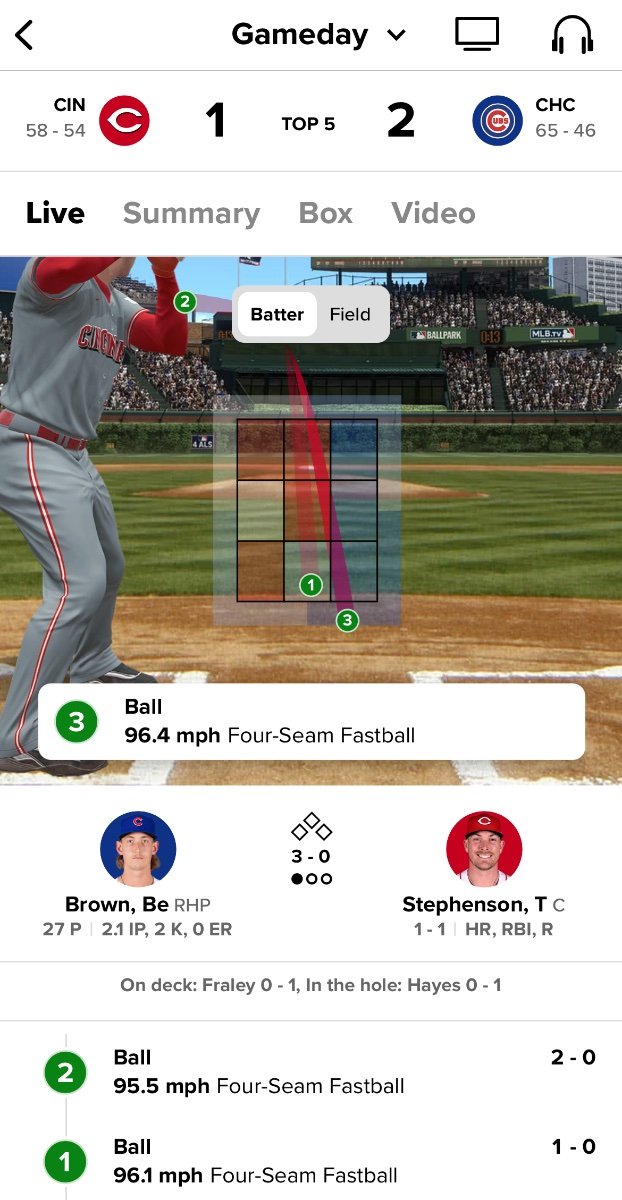Open pitcher Brown's player card
This screenshot has height=1200, width=622.
pos(138,849)
